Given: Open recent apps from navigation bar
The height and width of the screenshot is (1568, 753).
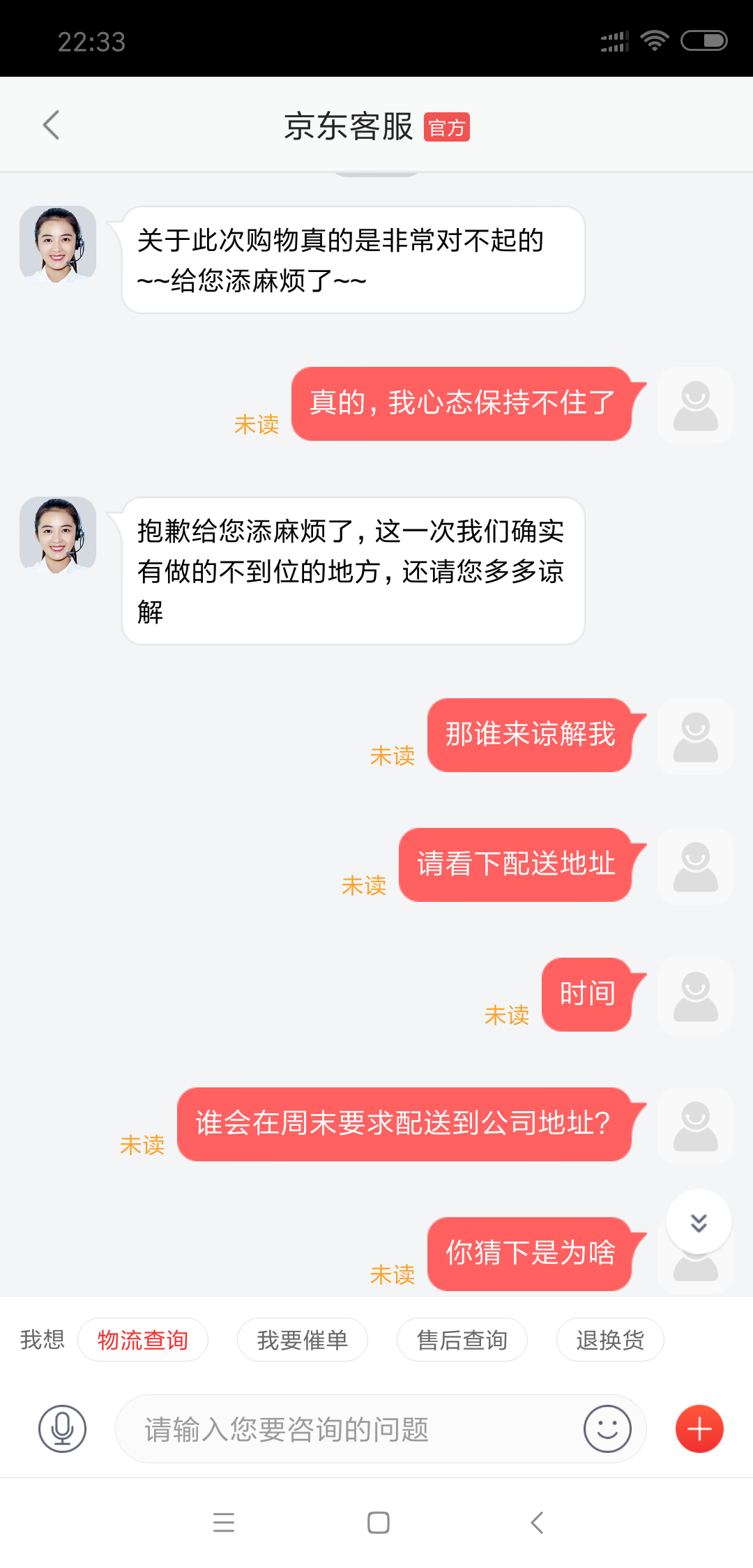Looking at the screenshot, I should tap(224, 1522).
